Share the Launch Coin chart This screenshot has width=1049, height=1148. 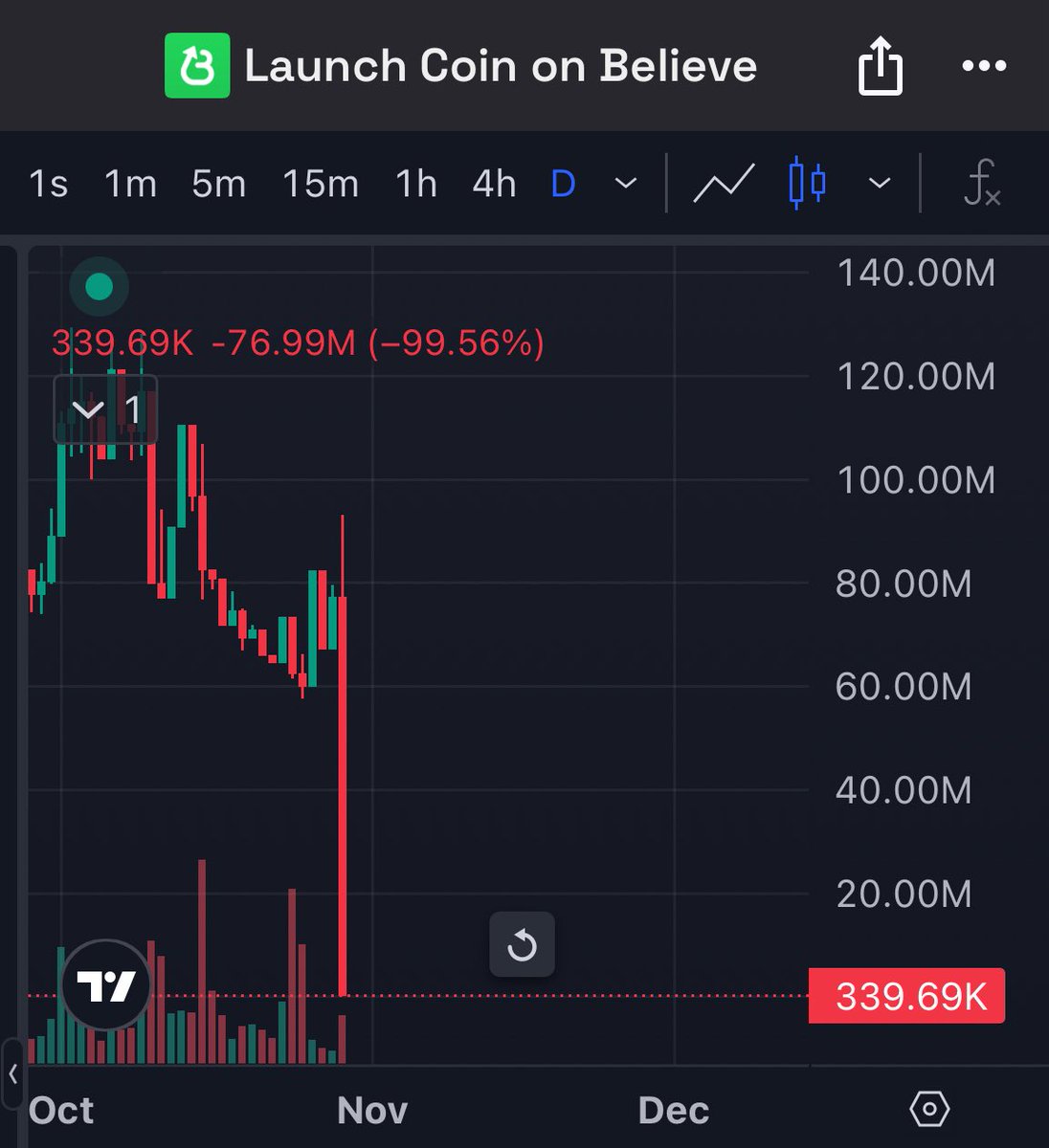880,66
